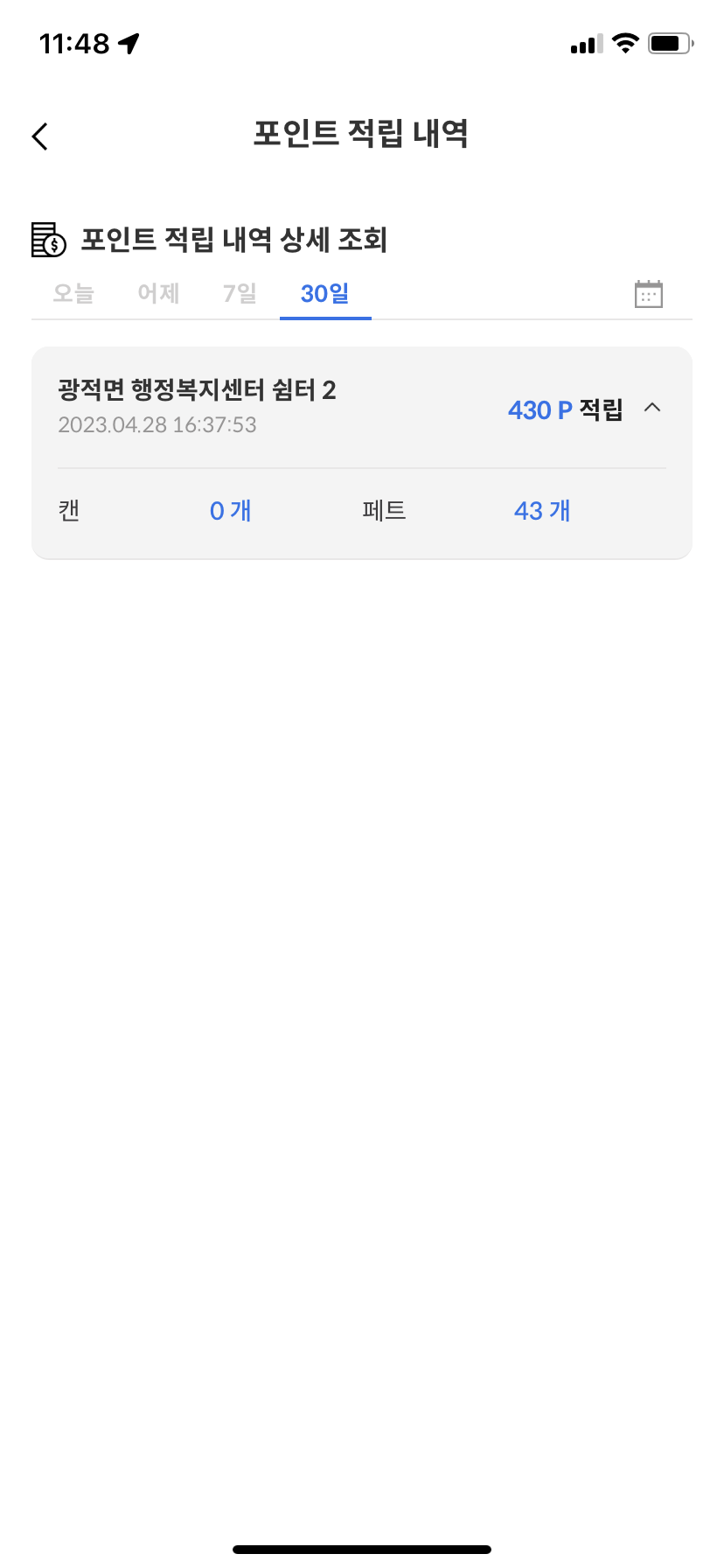Collapse the 광적면 행정복지센터 쉼터 2 entry
Image resolution: width=724 pixels, height=1568 pixels.
tap(651, 408)
